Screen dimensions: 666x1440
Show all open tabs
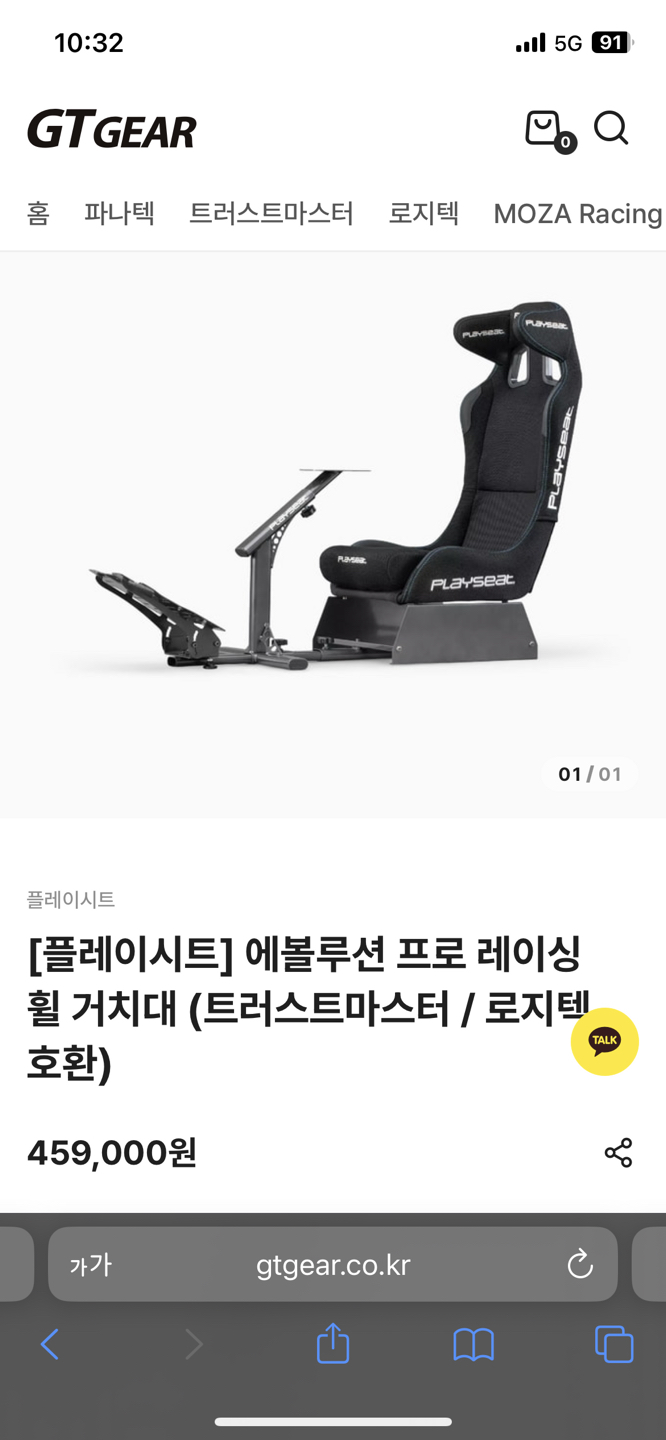tap(614, 1344)
